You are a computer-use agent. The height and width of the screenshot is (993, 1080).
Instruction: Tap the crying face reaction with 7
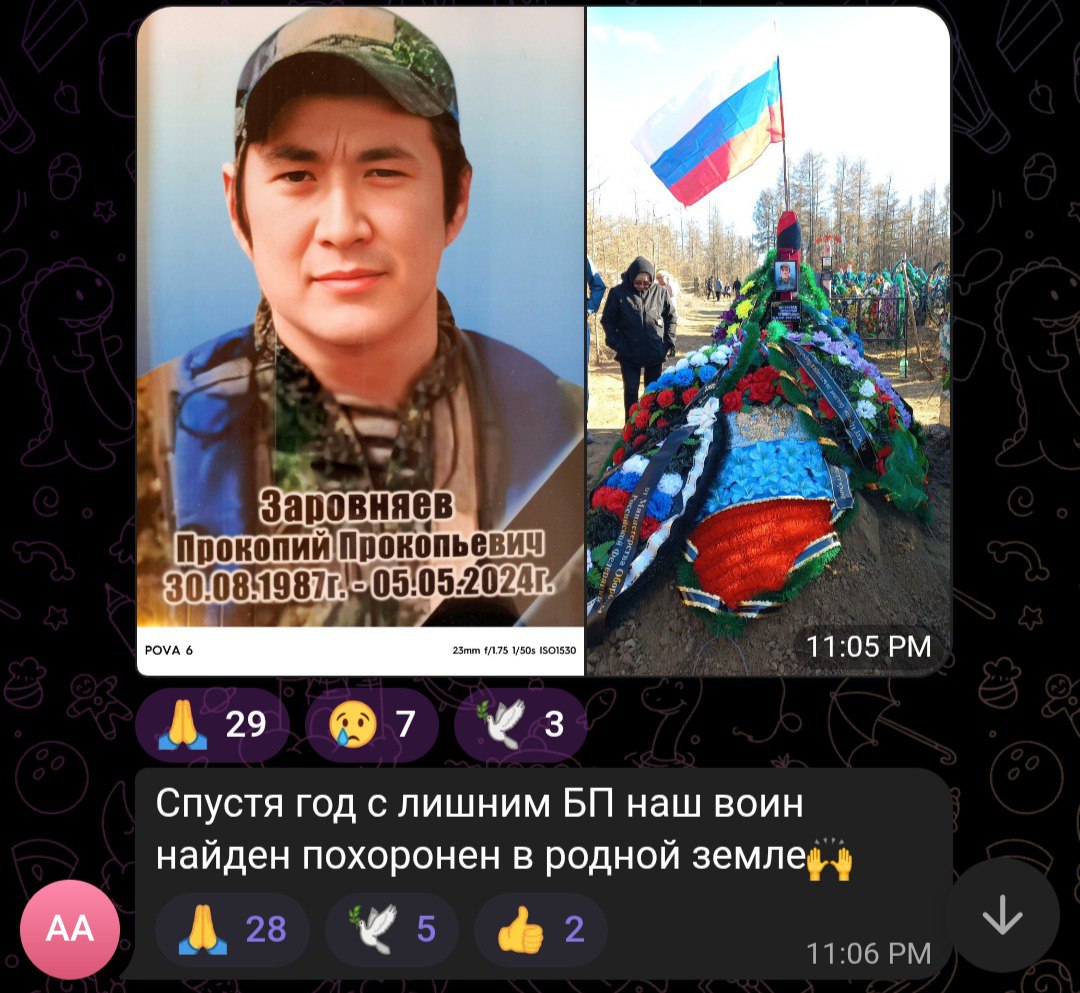pyautogui.click(x=371, y=724)
